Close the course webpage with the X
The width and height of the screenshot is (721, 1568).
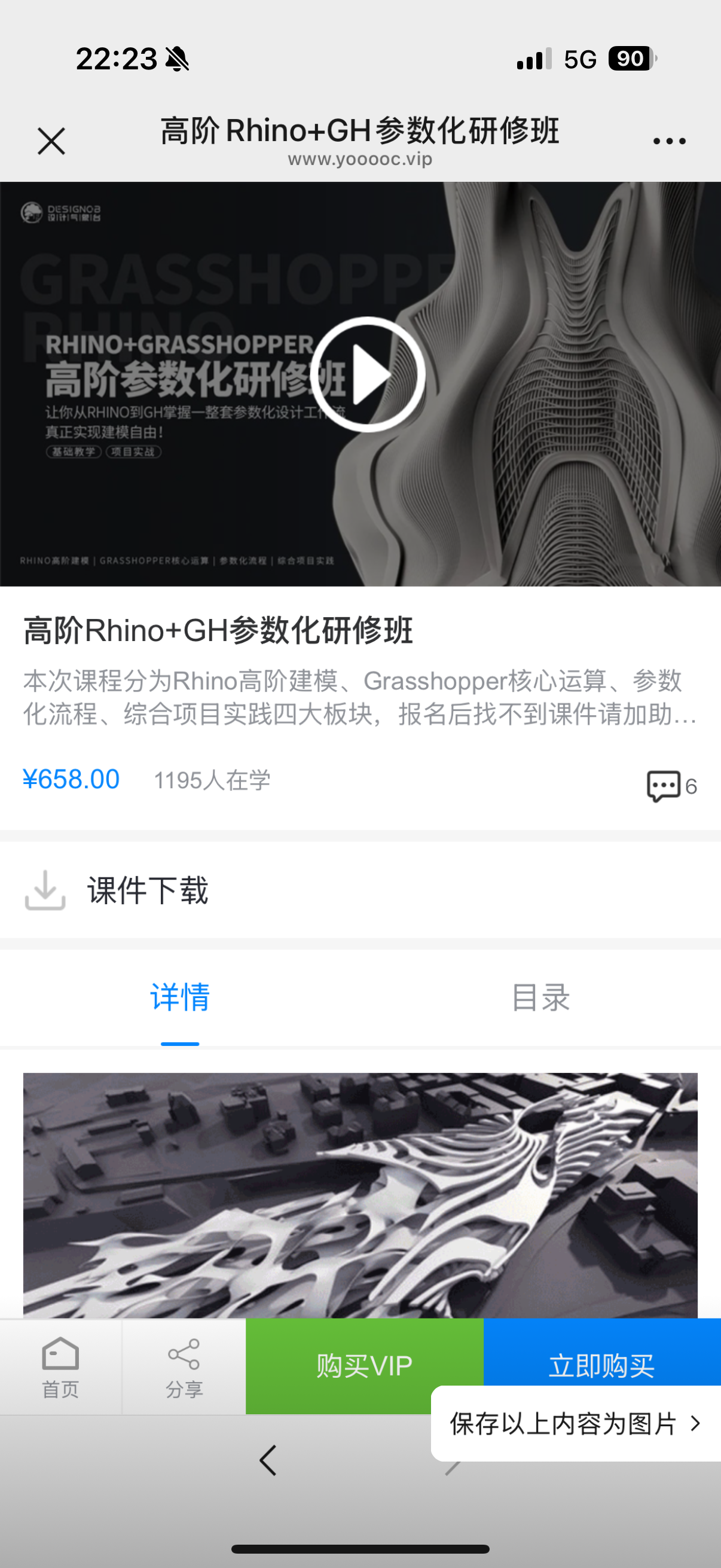51,141
